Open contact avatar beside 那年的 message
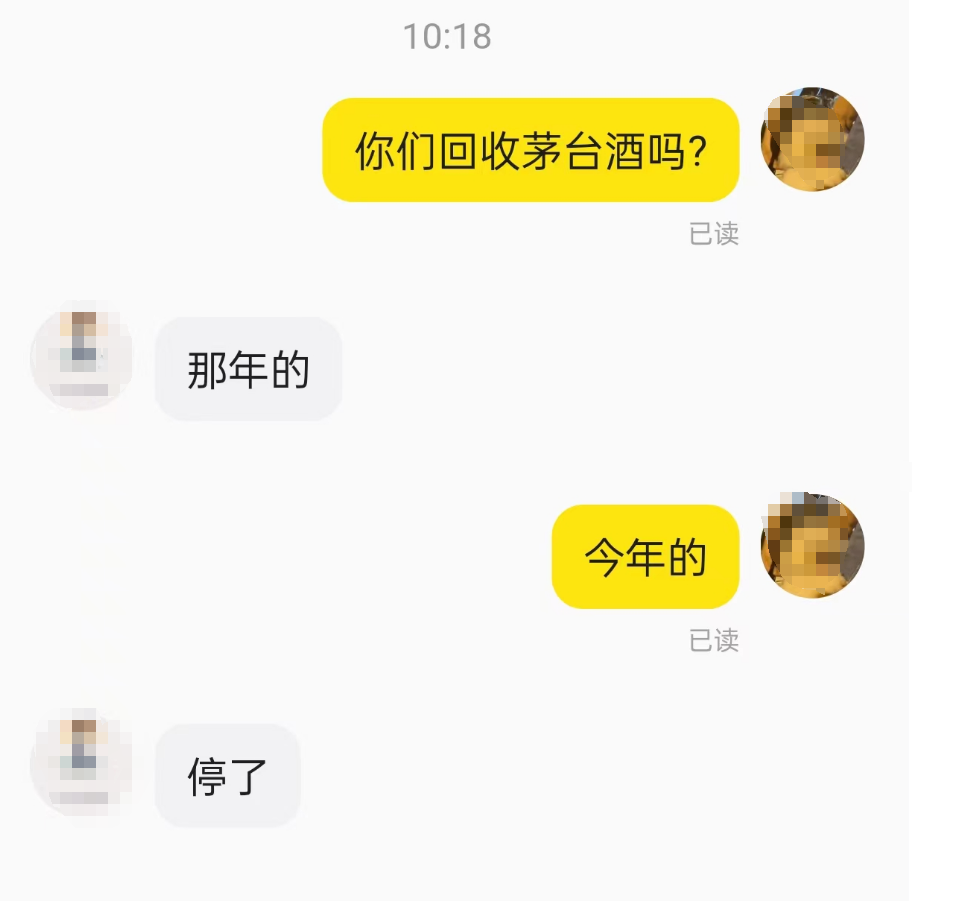966x901 pixels. click(82, 358)
